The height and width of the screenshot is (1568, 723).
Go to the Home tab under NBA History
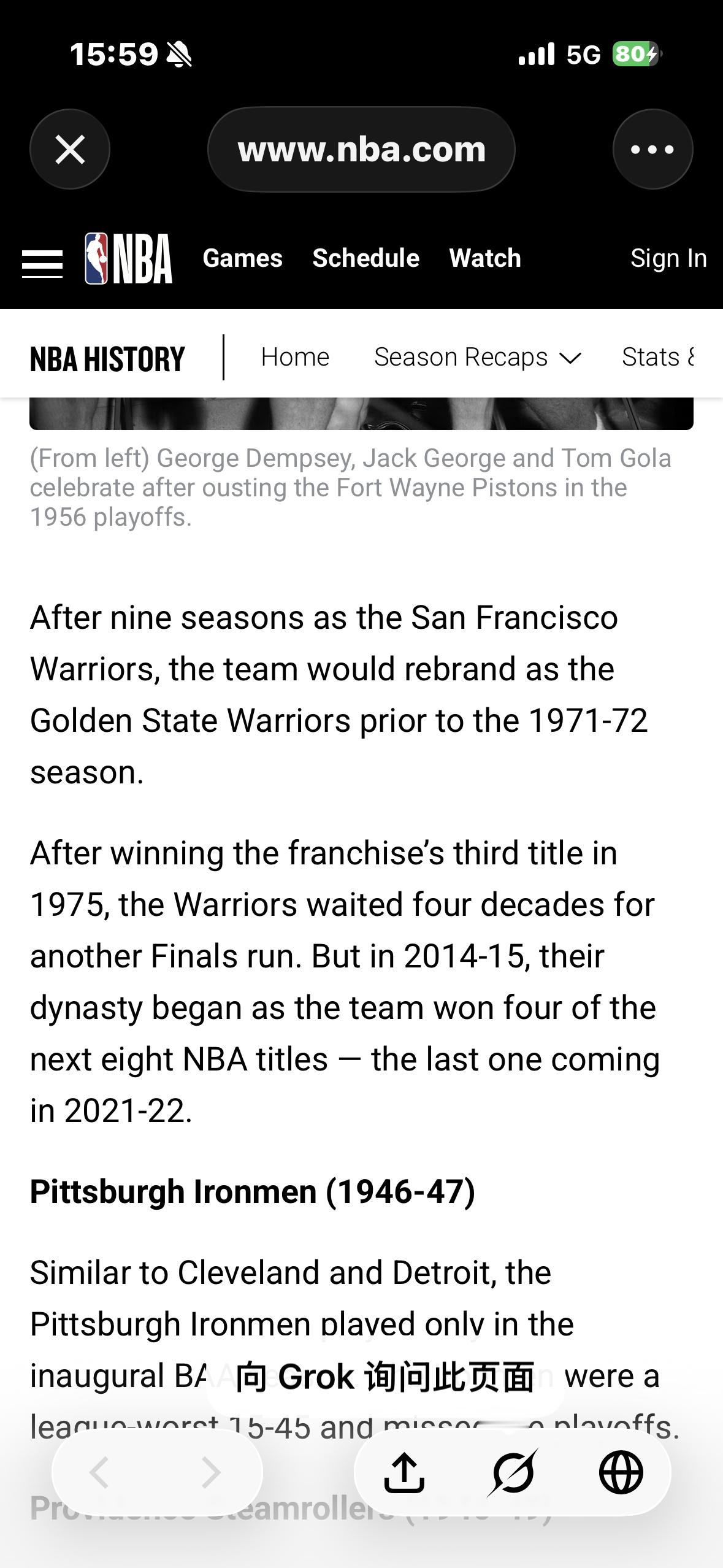296,356
